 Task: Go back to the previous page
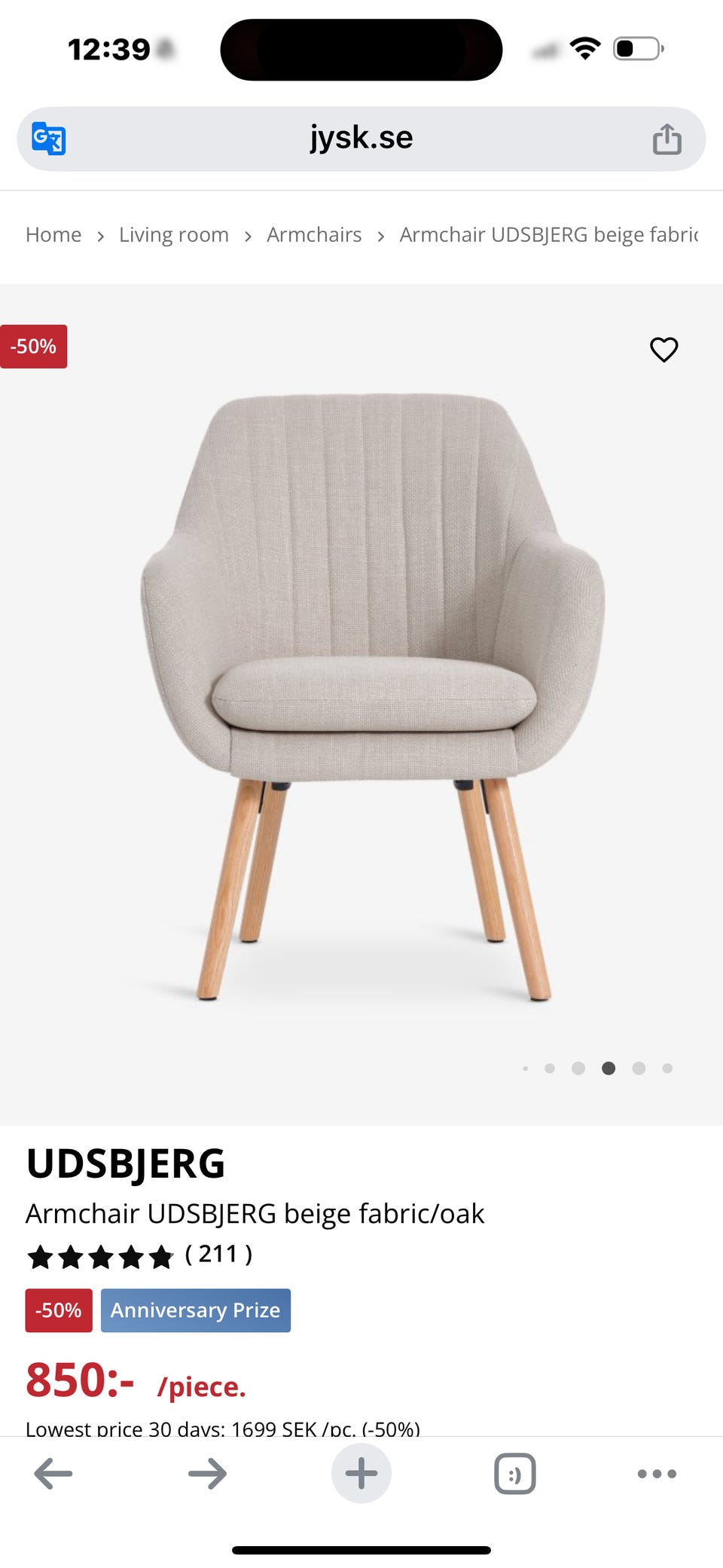[x=53, y=1474]
